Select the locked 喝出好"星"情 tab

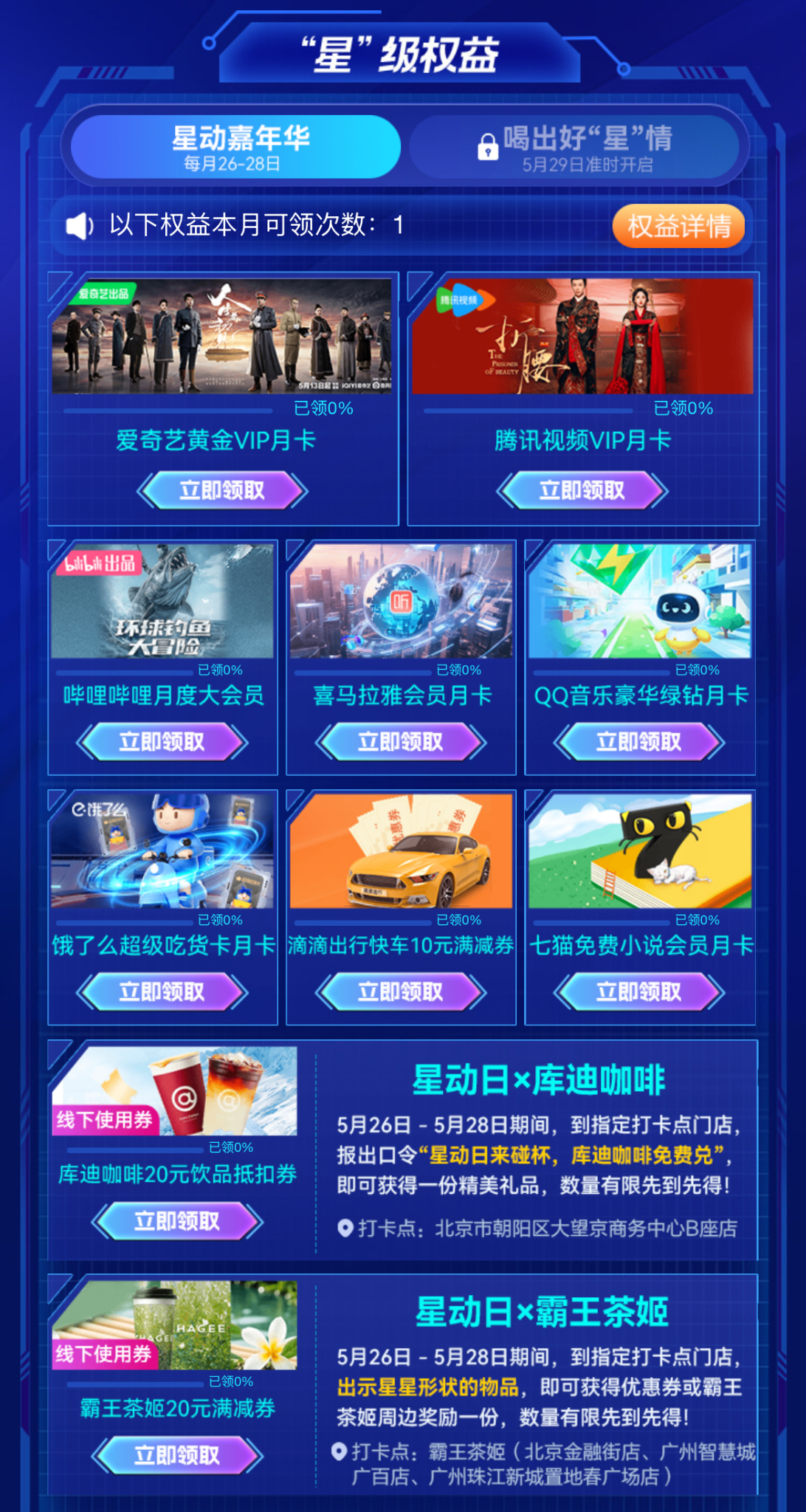click(576, 147)
